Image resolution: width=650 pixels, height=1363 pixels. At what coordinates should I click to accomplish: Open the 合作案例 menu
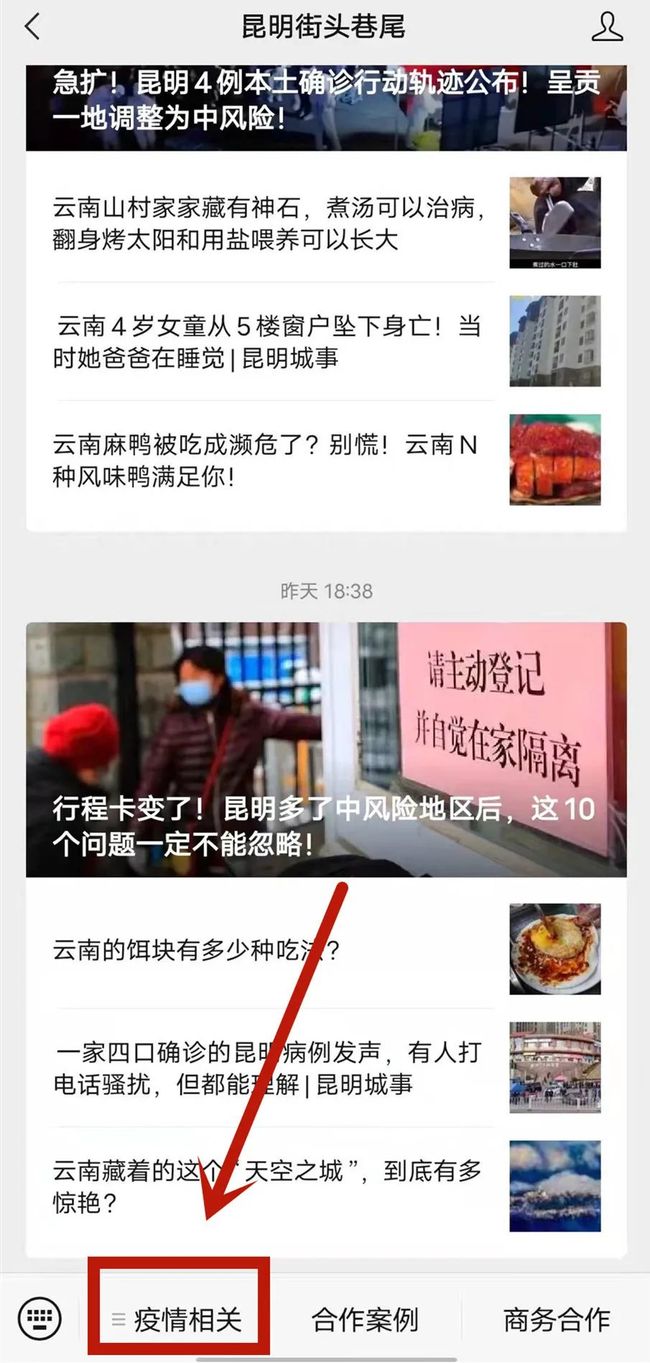[365, 1319]
